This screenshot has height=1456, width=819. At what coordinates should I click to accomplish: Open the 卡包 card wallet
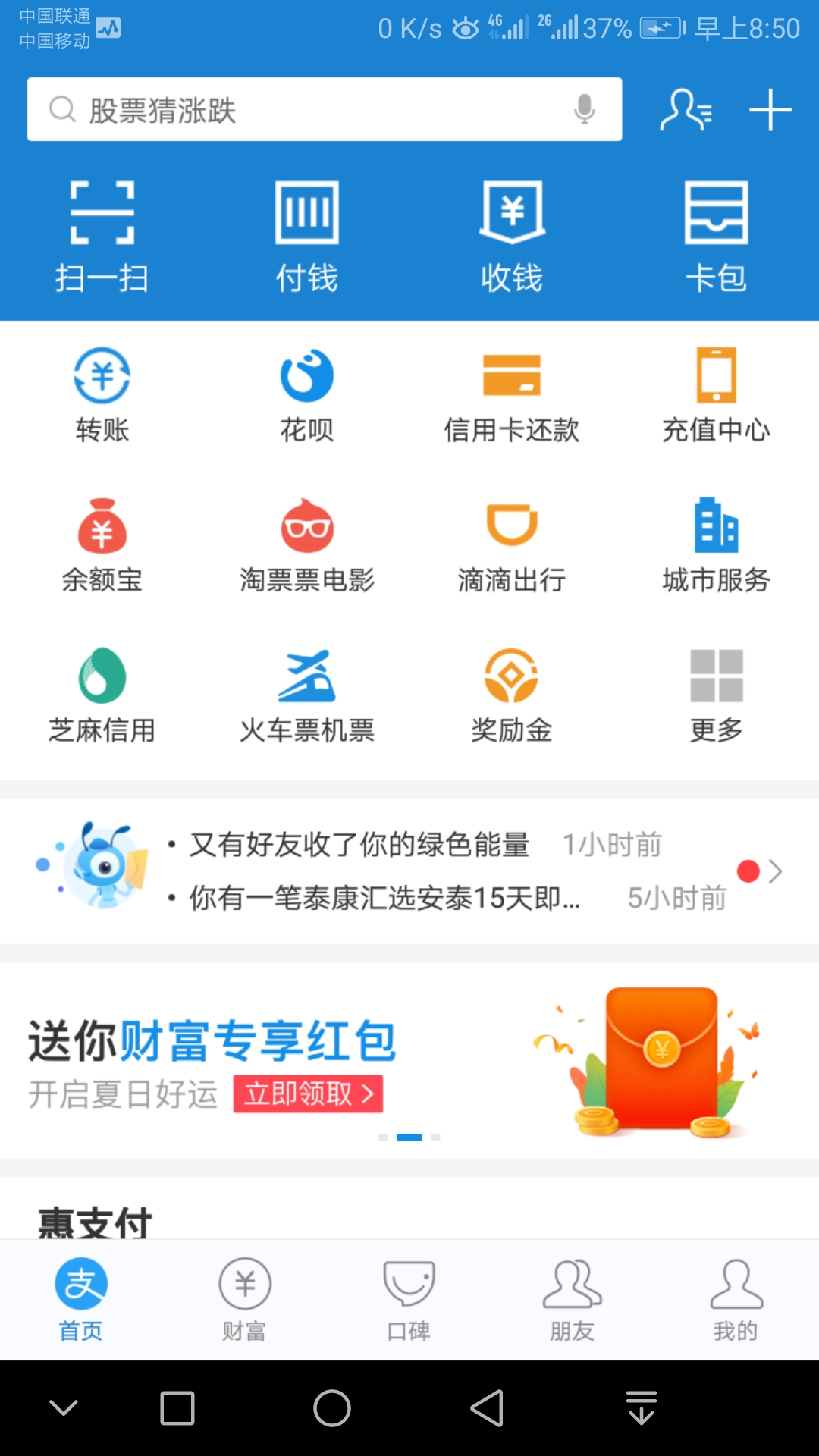click(717, 235)
